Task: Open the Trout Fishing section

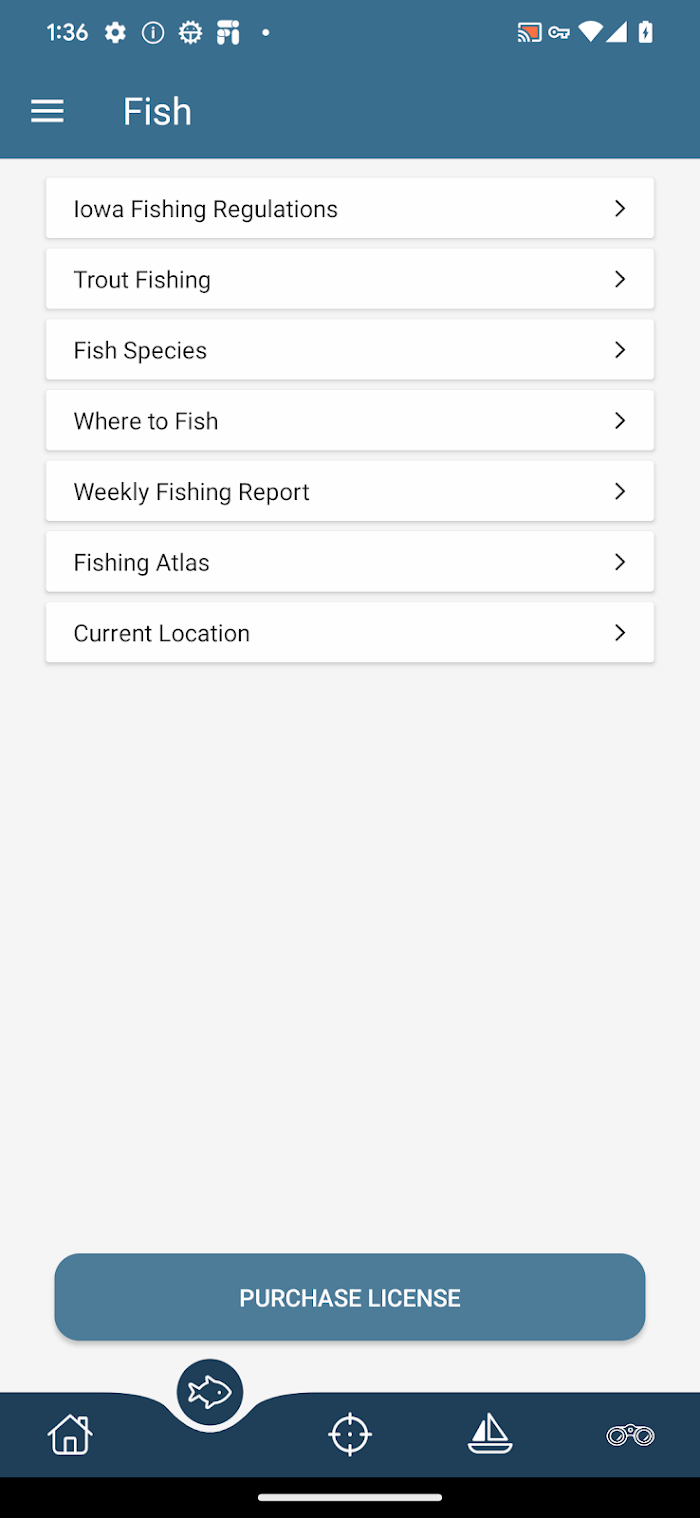Action: pos(350,279)
